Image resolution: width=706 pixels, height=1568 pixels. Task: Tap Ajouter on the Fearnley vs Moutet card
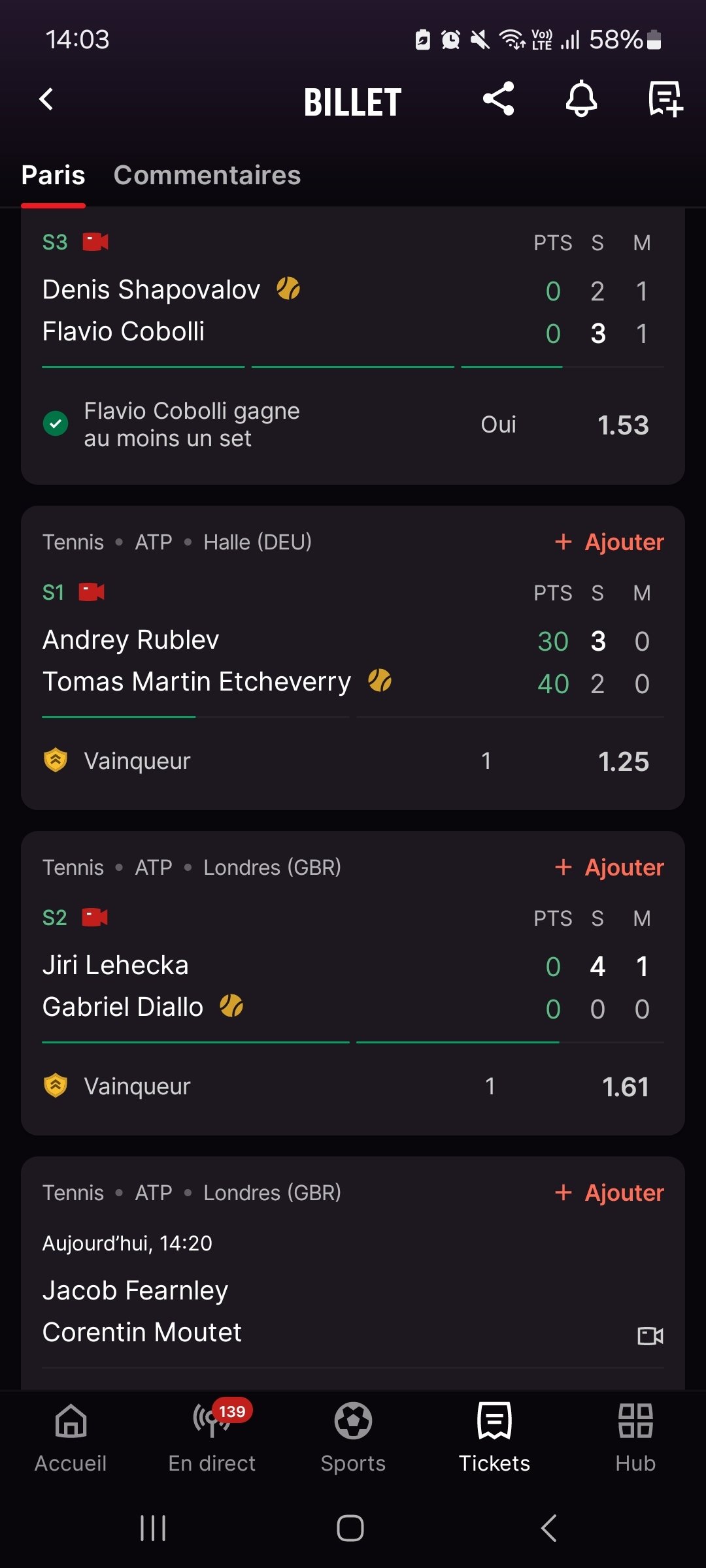[x=609, y=1192]
